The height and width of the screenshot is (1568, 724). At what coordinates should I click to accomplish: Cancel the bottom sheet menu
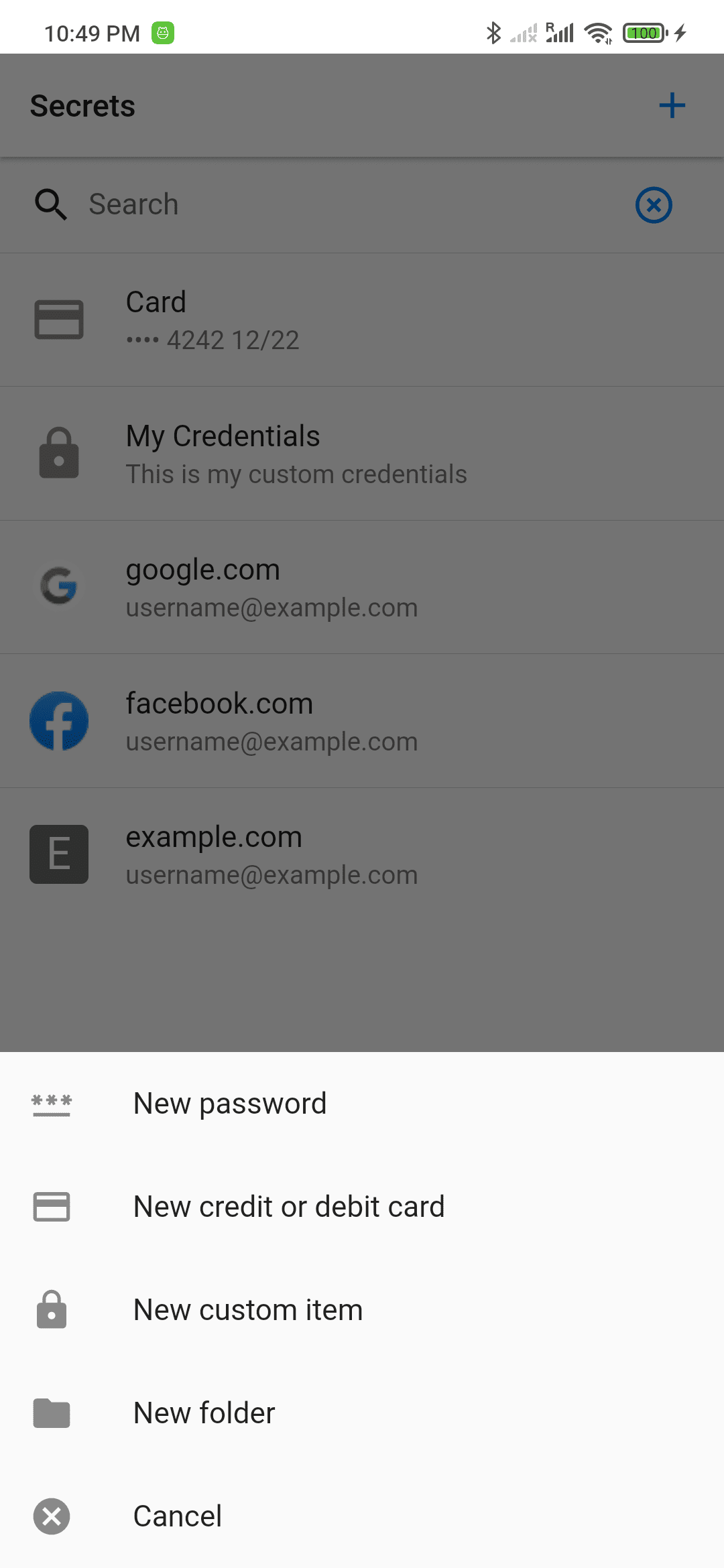[x=177, y=1516]
